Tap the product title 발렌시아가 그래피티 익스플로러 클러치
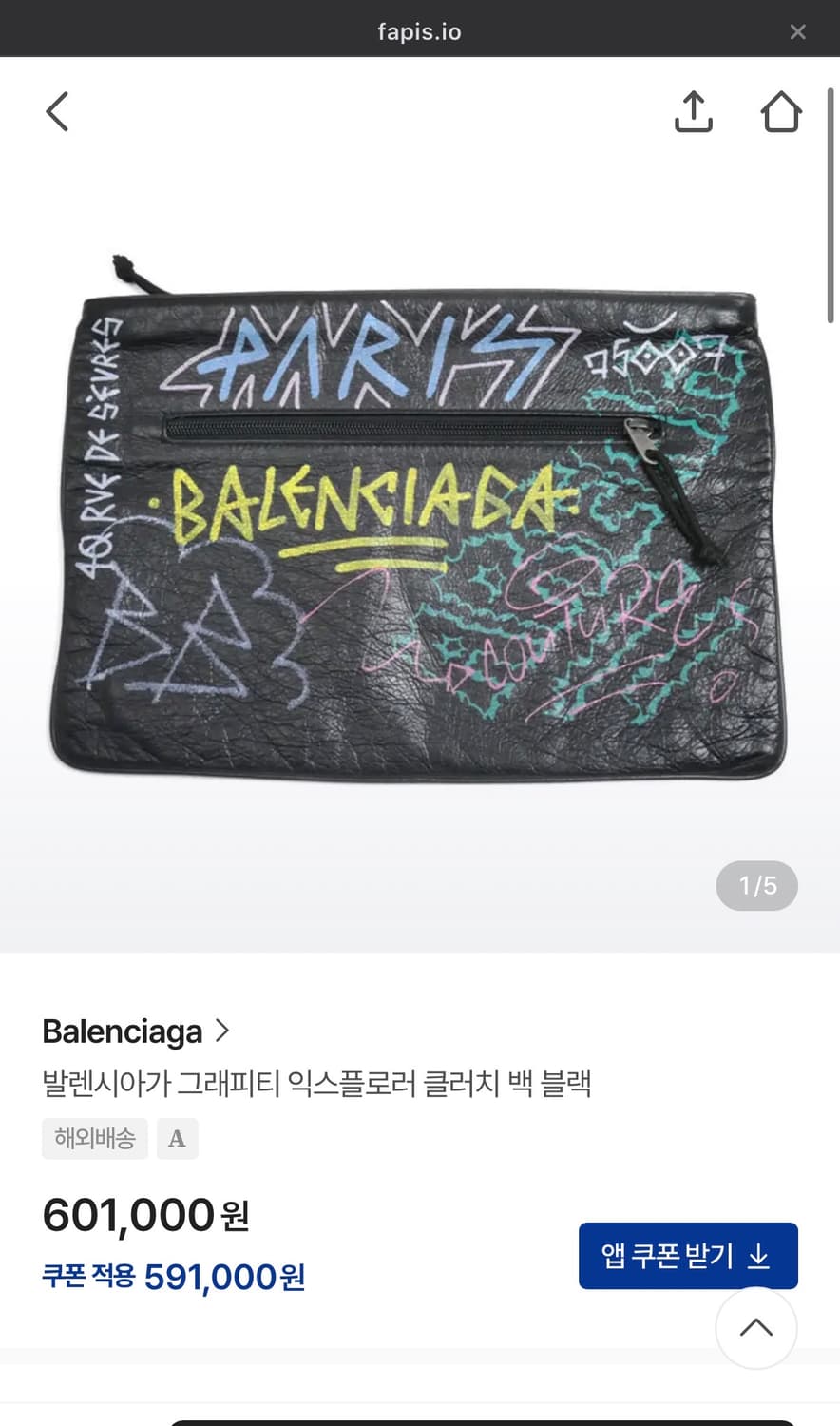 (318, 1083)
